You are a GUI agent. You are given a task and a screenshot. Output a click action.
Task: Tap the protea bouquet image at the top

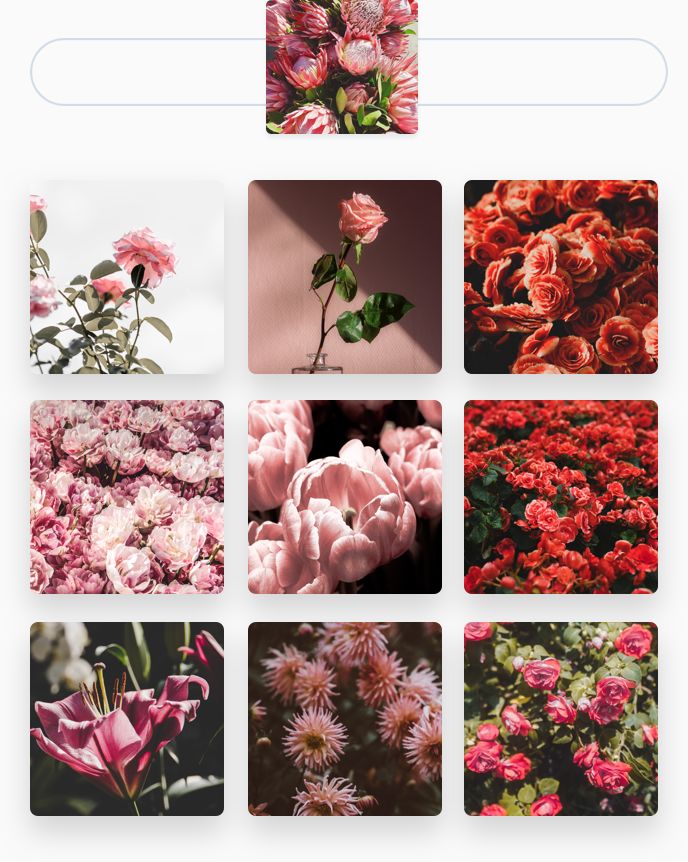(x=342, y=67)
